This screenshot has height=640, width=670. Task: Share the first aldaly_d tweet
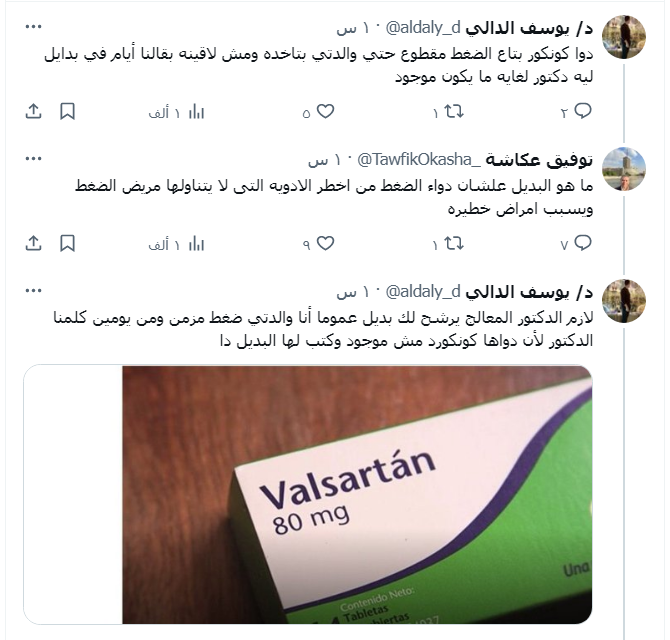click(x=34, y=111)
